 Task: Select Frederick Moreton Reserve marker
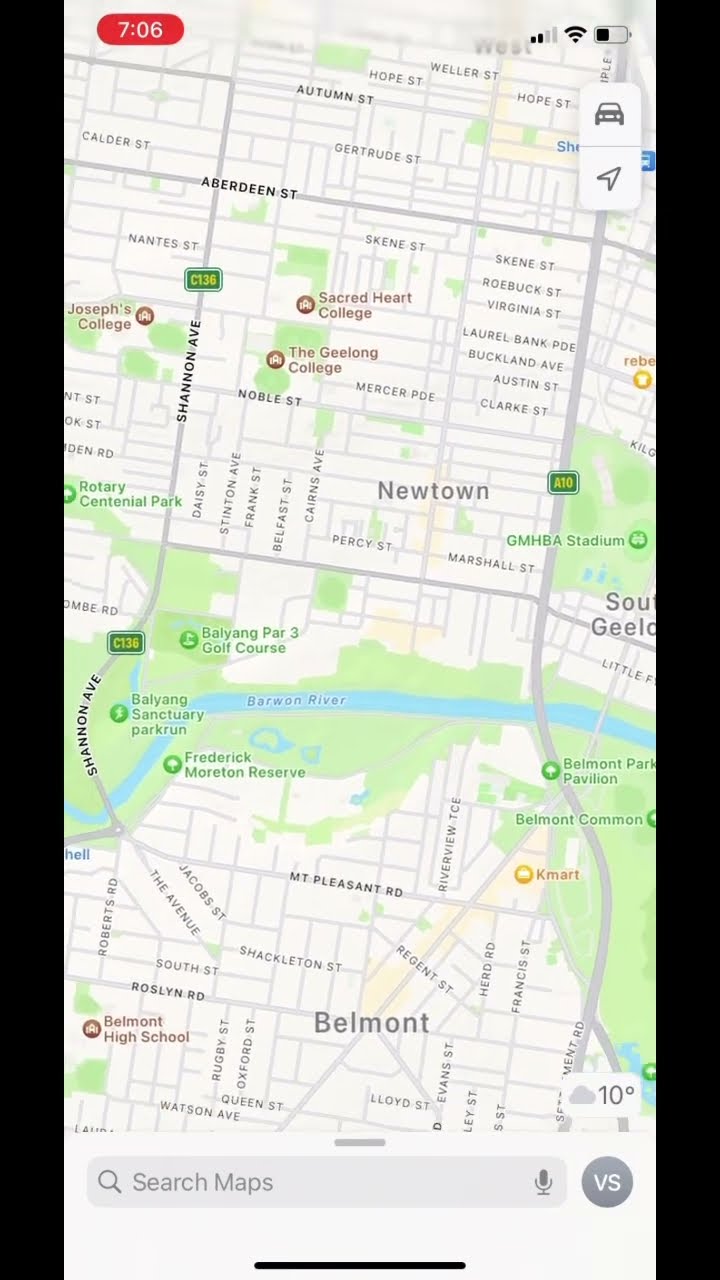point(172,765)
